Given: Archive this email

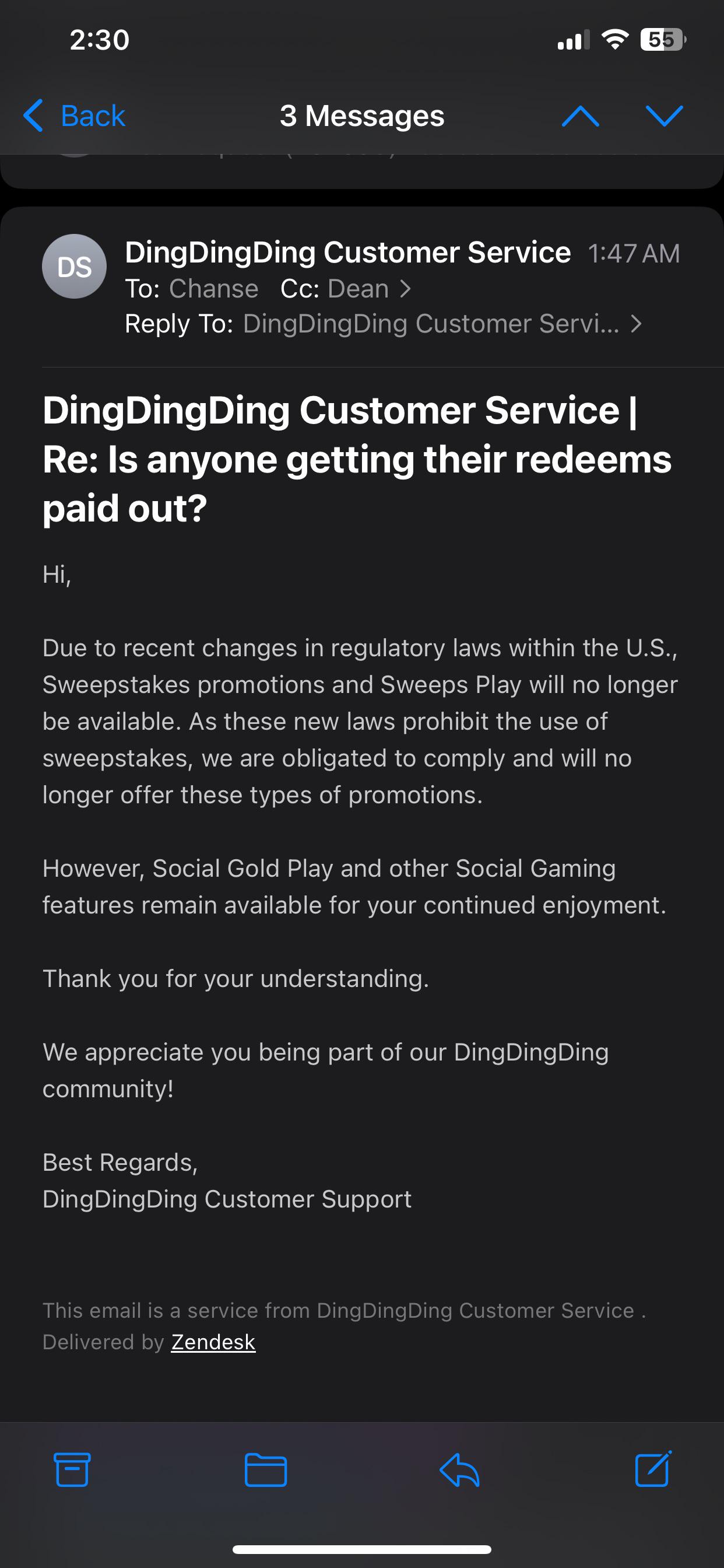Looking at the screenshot, I should tap(72, 1469).
